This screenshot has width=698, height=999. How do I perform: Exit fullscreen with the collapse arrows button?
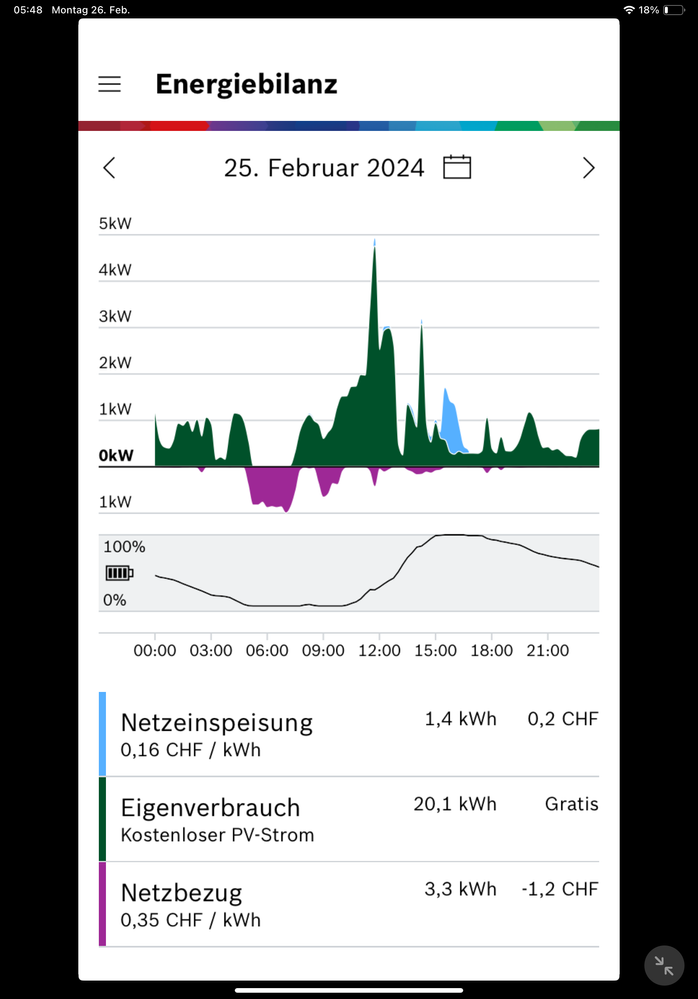(665, 965)
